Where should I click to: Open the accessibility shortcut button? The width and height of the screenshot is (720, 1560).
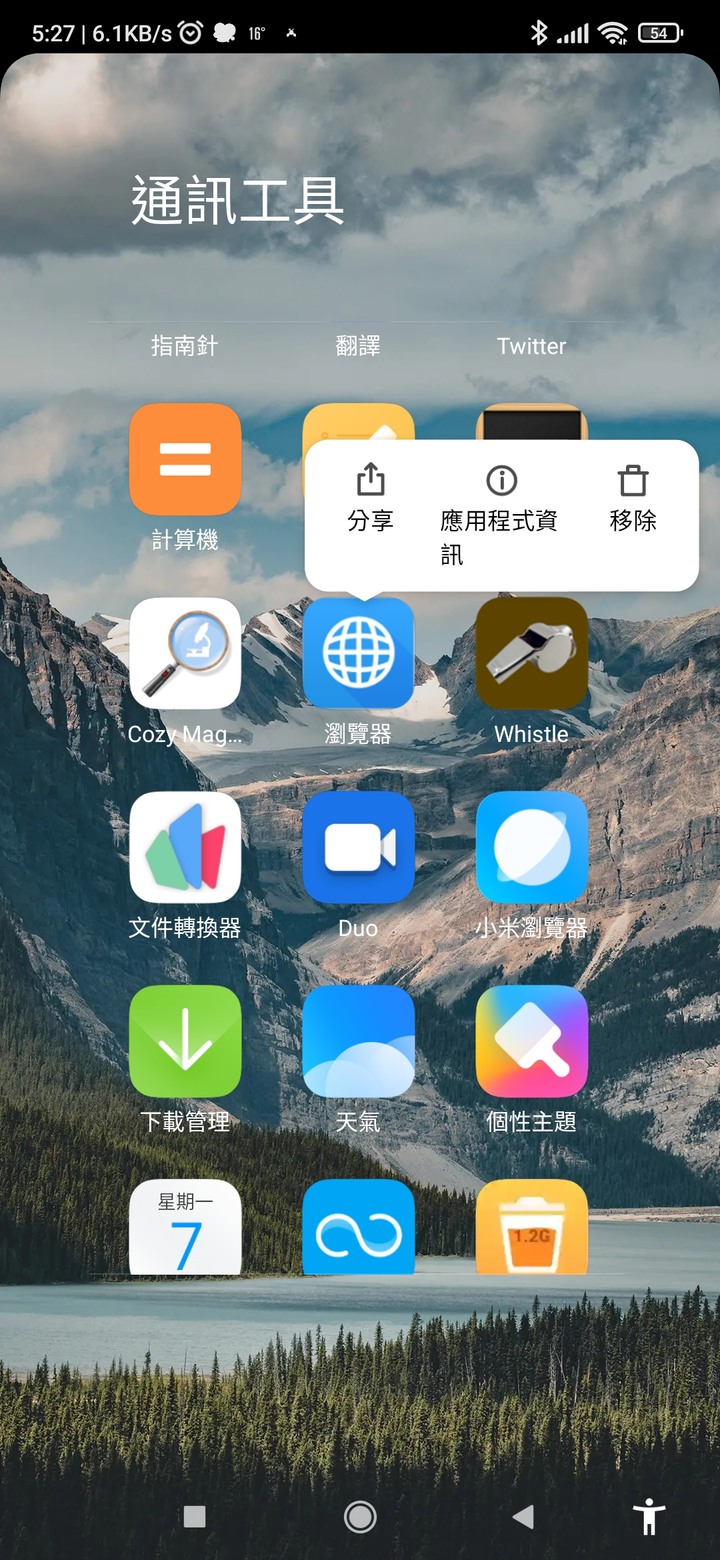tap(649, 1517)
